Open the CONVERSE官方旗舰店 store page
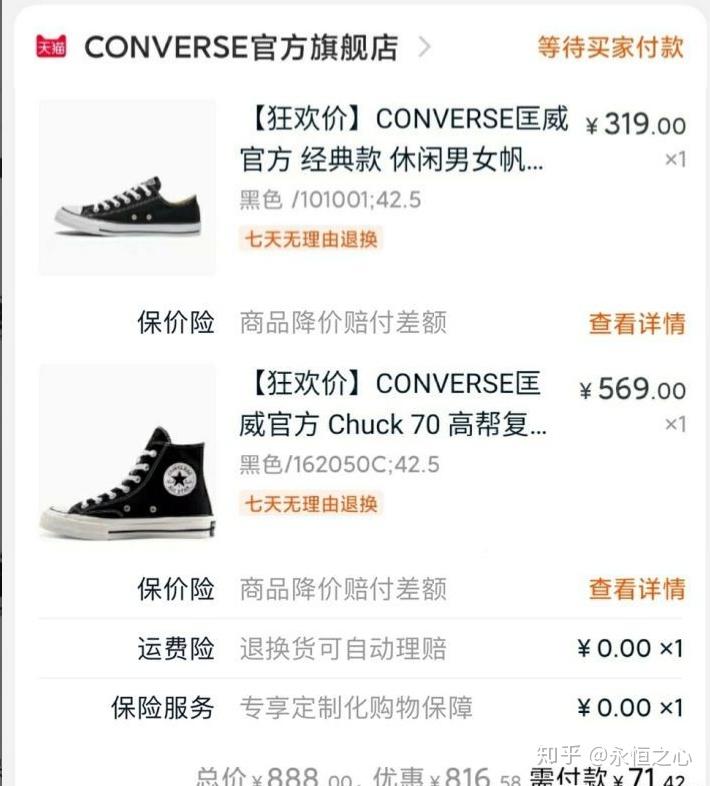 point(240,47)
